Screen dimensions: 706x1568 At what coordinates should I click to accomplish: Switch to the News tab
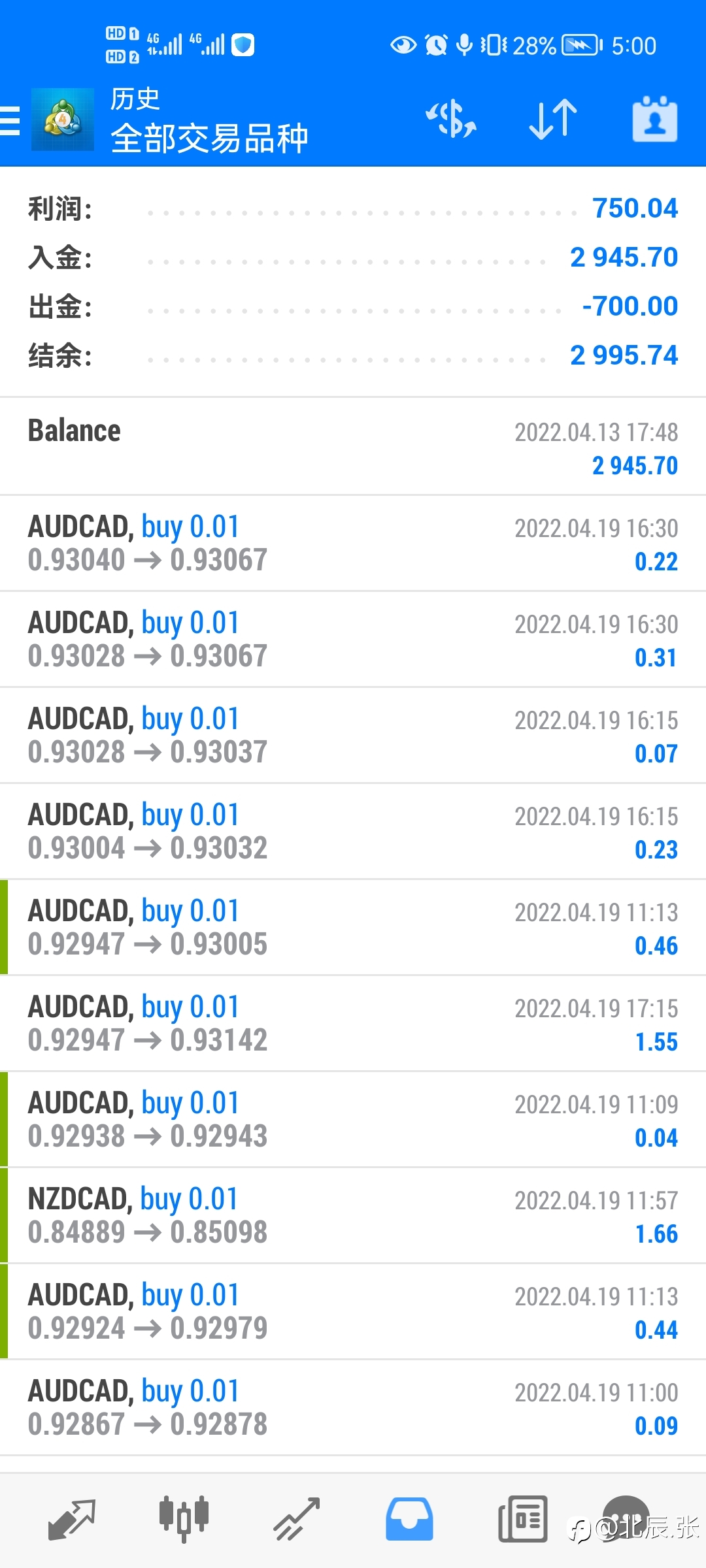pos(522,1520)
